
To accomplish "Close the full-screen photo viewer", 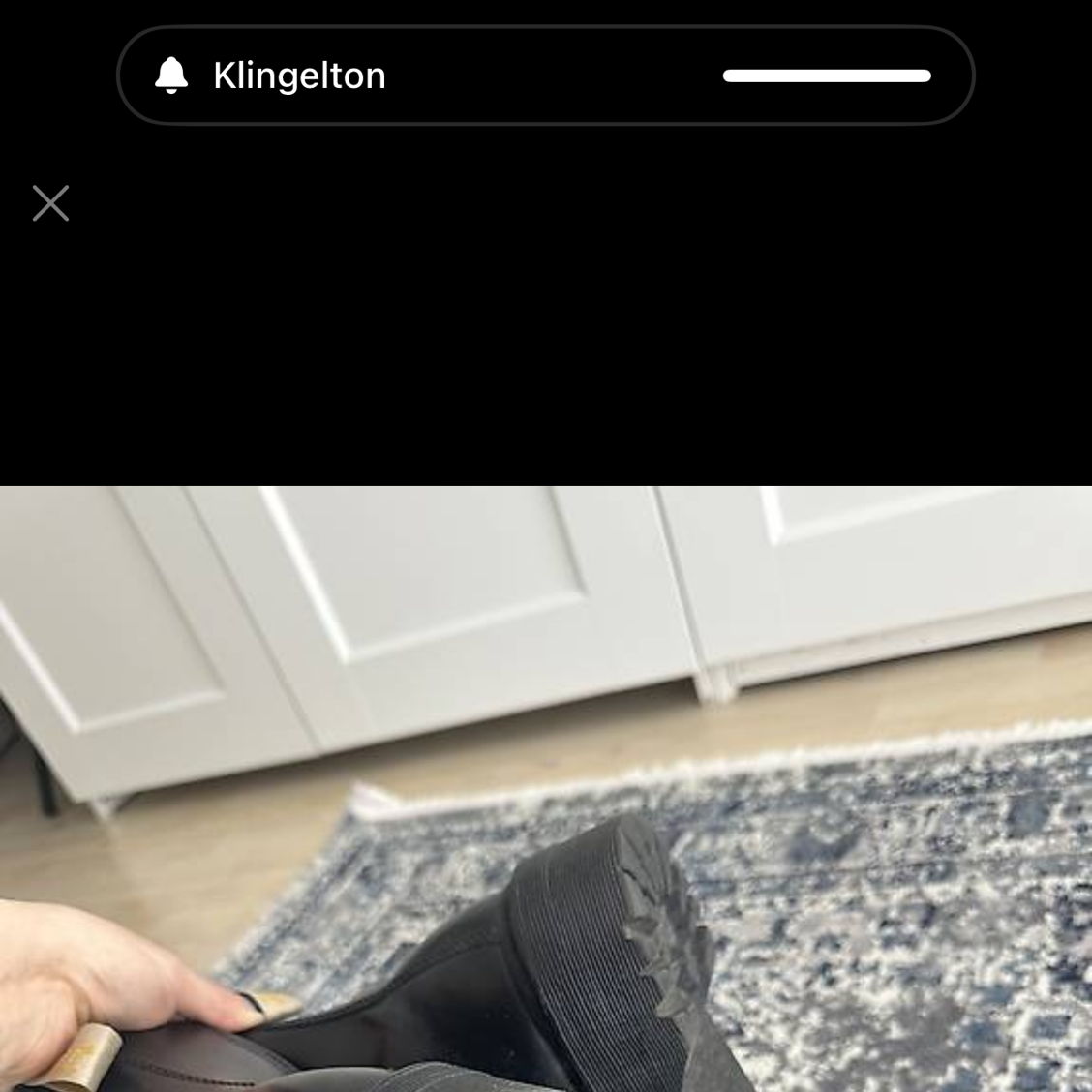I will [50, 203].
